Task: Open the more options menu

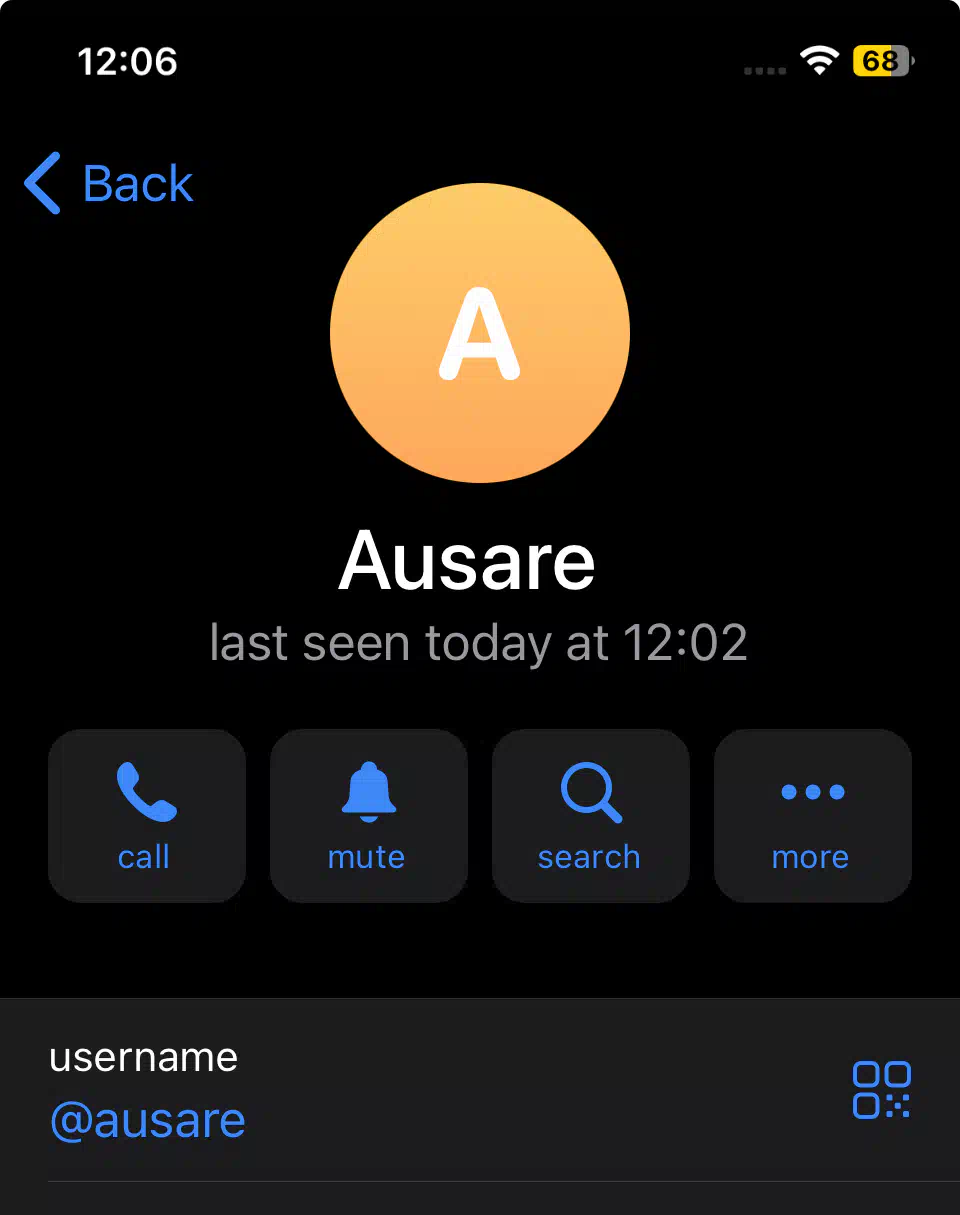Action: 812,815
